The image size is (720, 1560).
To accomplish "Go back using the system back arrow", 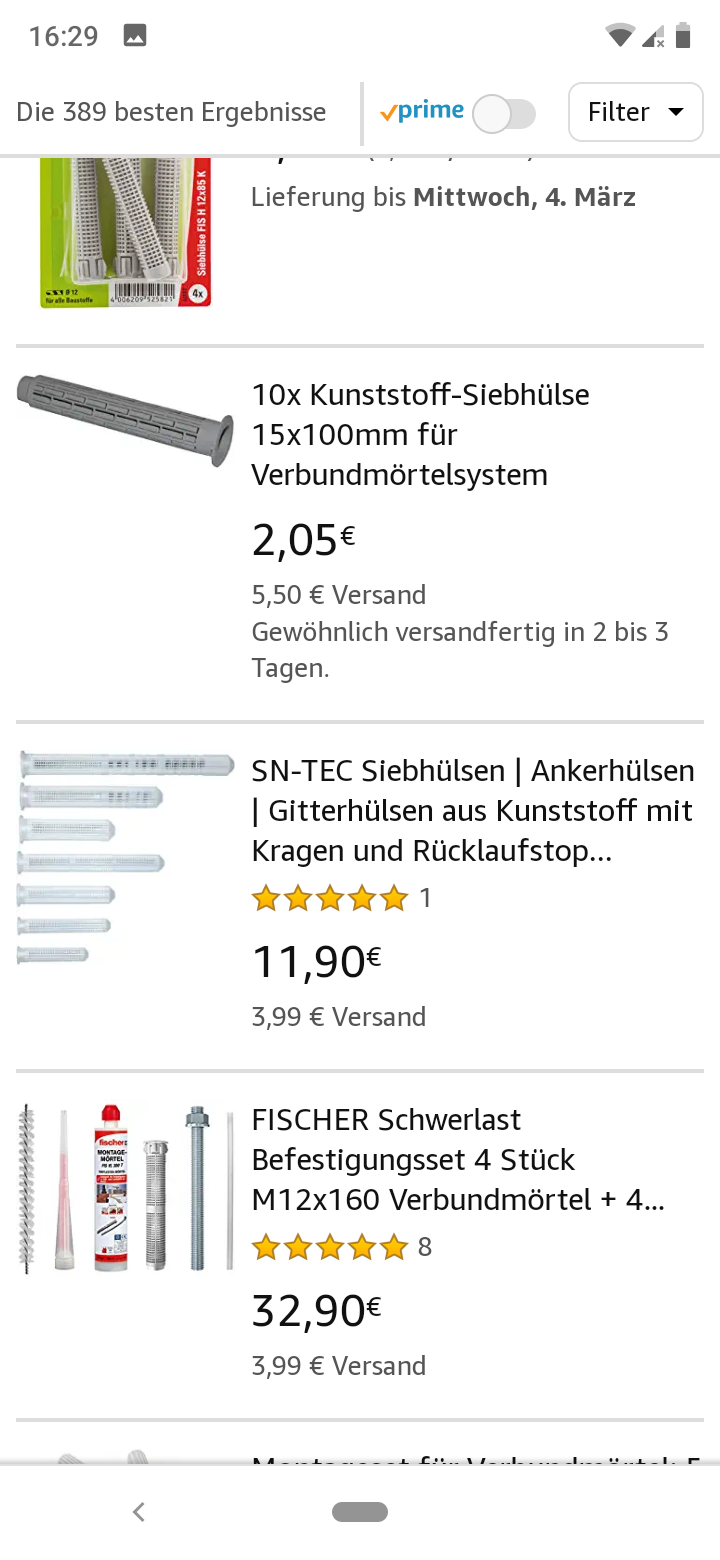I will tap(139, 1512).
